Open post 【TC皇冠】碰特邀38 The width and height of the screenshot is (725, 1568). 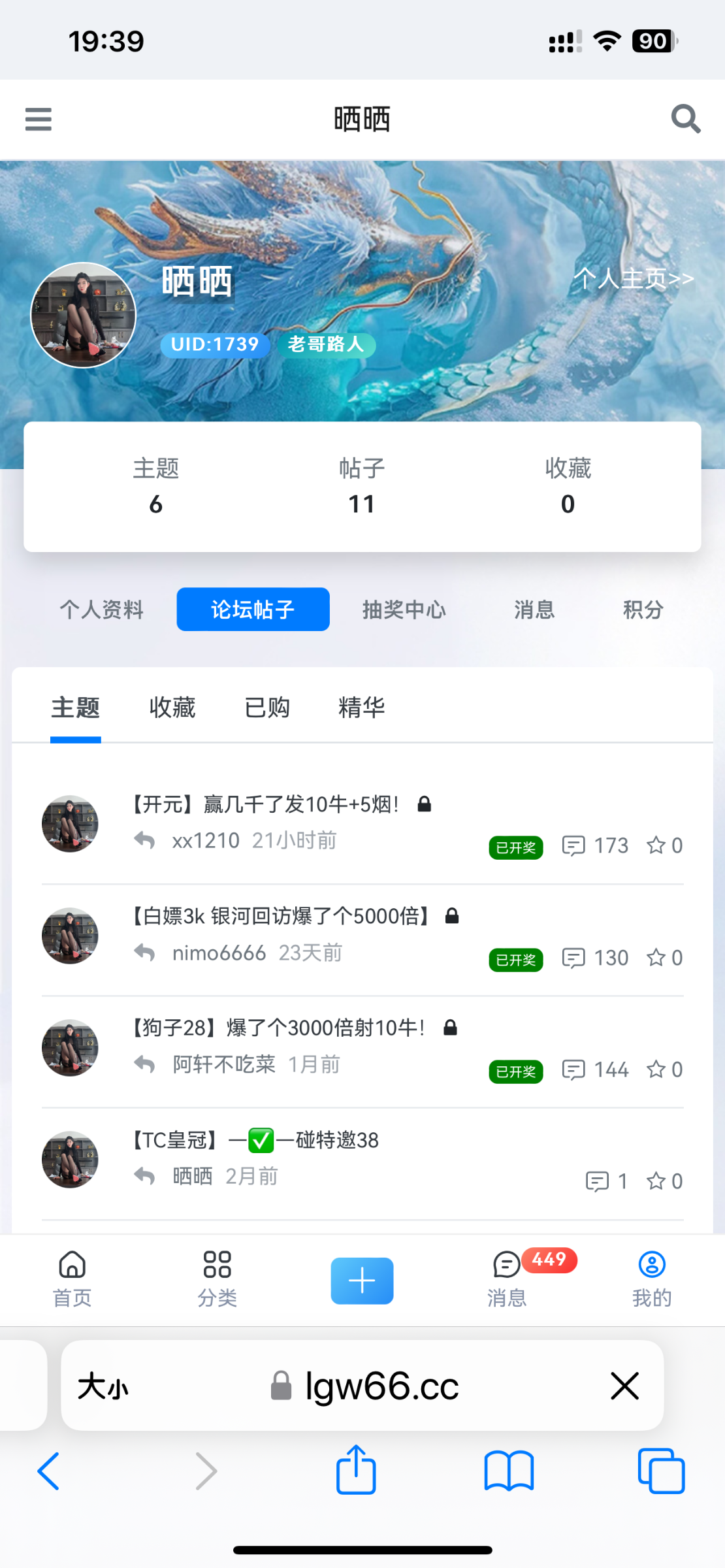click(255, 1140)
